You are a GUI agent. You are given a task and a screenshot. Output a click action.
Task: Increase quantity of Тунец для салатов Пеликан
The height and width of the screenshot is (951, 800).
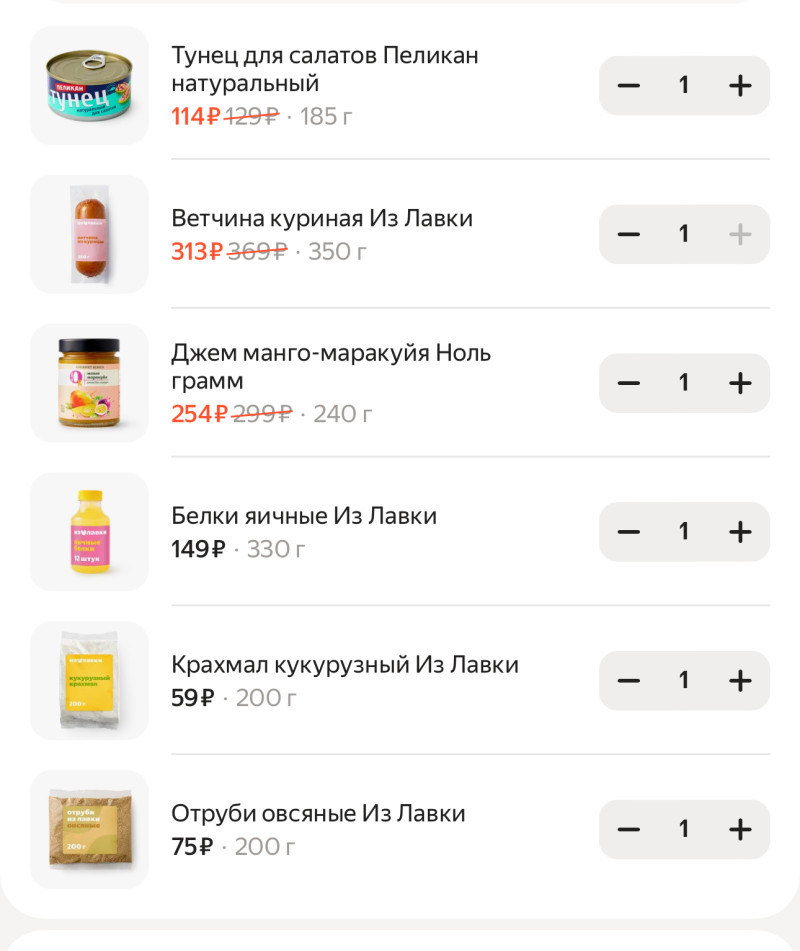[740, 86]
